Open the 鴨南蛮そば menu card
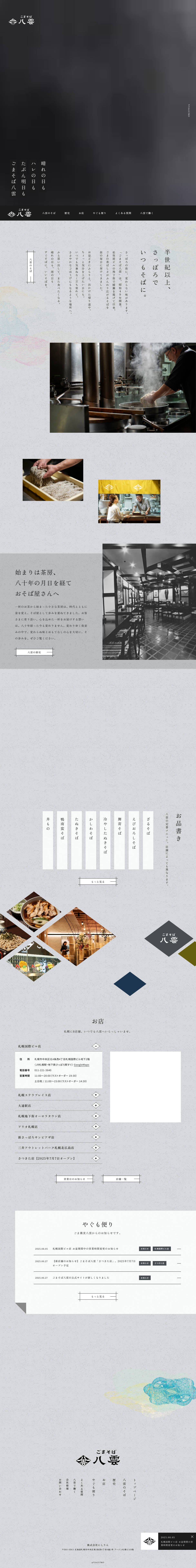Viewport: 196px width, 1568px height. 61,840
